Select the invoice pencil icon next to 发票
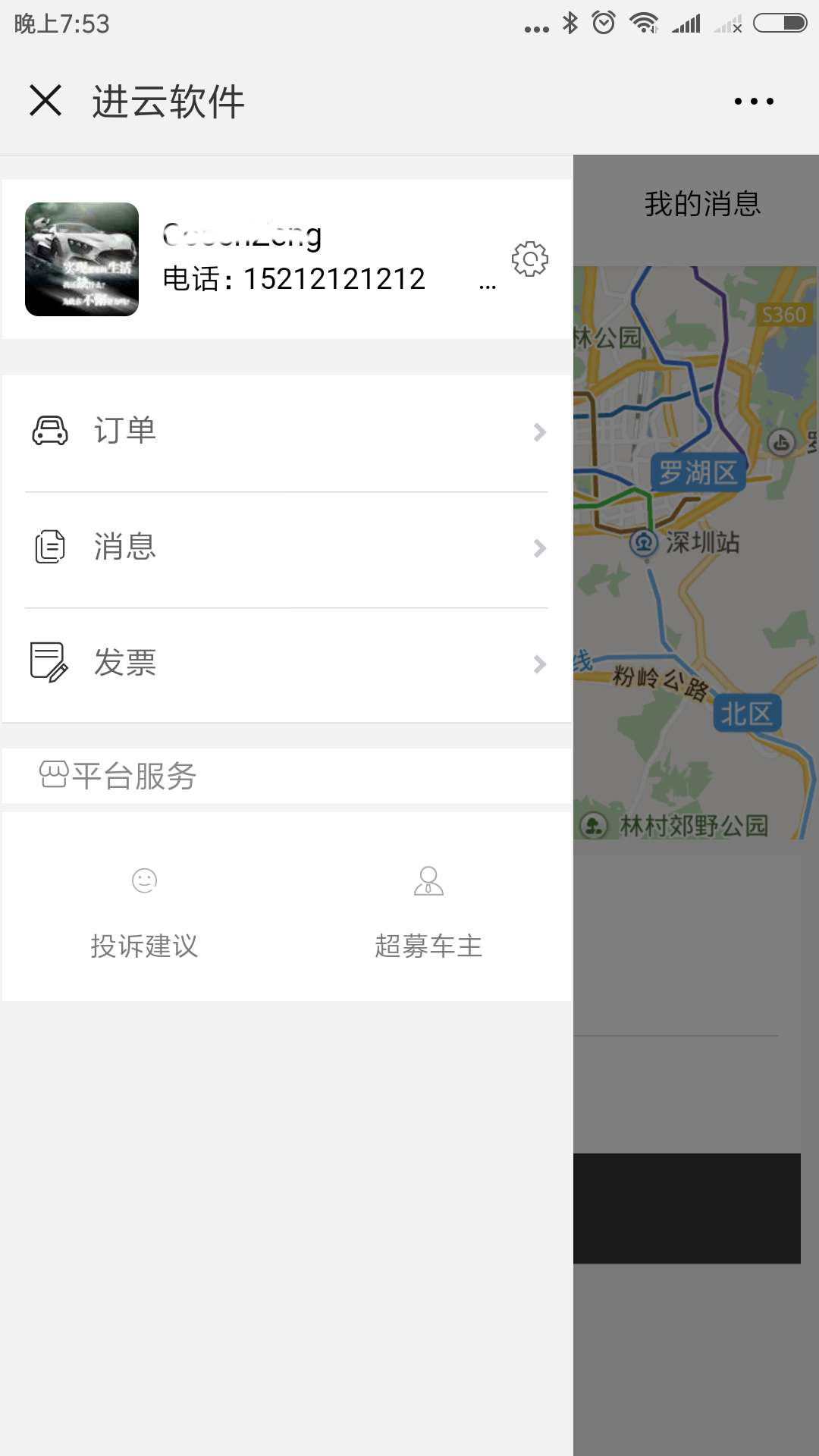Screen dimensions: 819x1456 point(49,664)
